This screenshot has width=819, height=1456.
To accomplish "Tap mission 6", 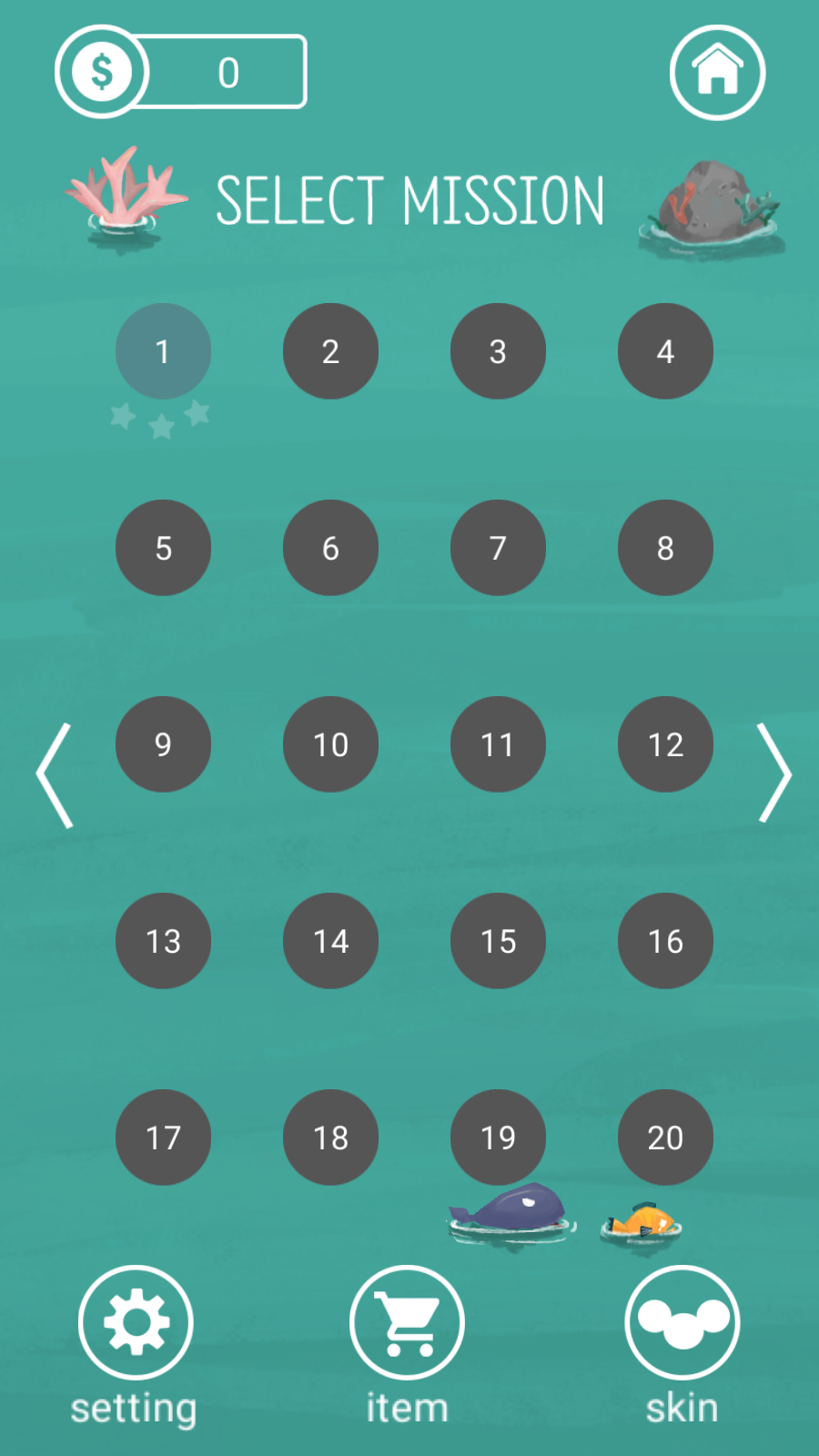I will [330, 548].
